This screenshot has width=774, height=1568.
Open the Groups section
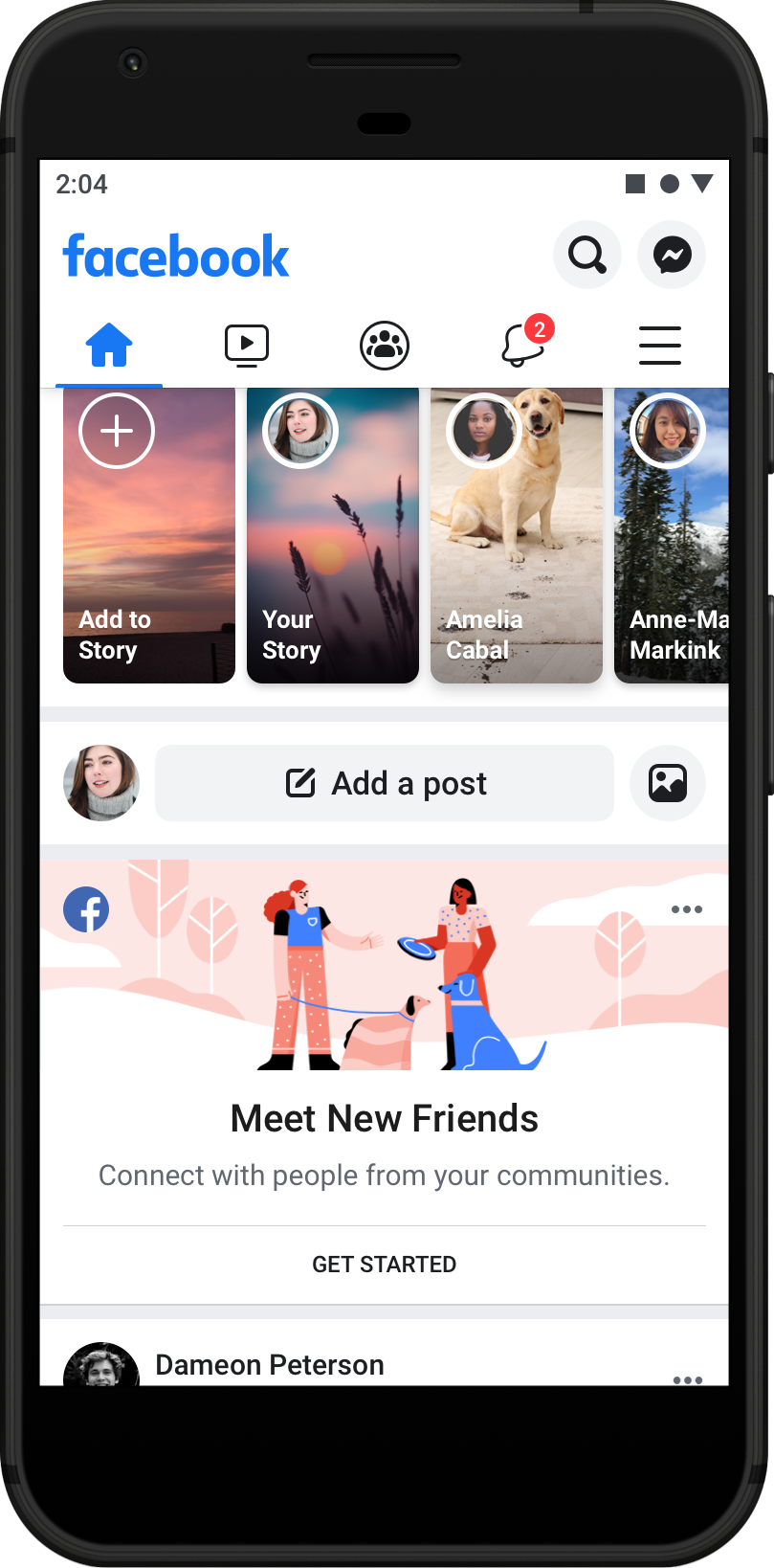pos(384,345)
